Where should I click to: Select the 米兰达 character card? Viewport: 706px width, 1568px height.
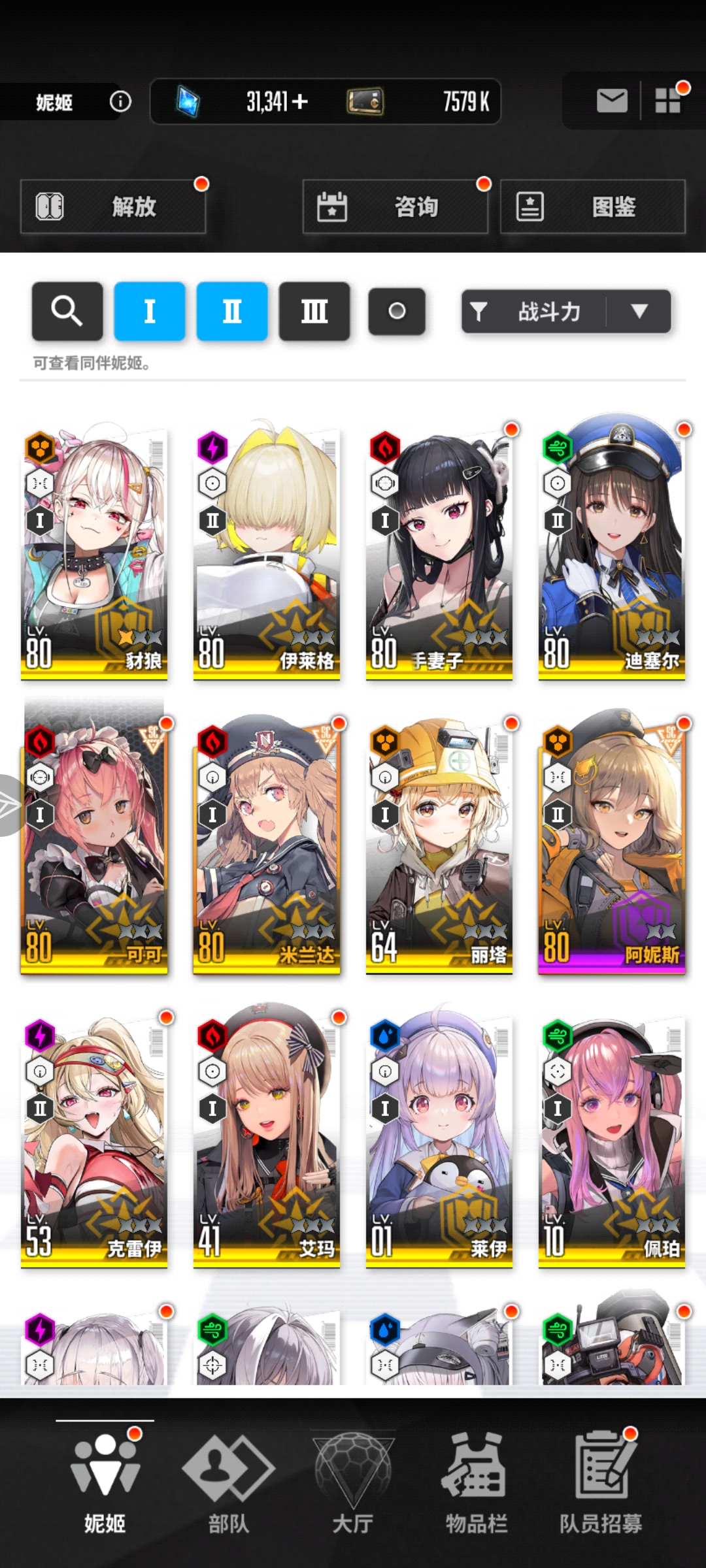coord(267,846)
